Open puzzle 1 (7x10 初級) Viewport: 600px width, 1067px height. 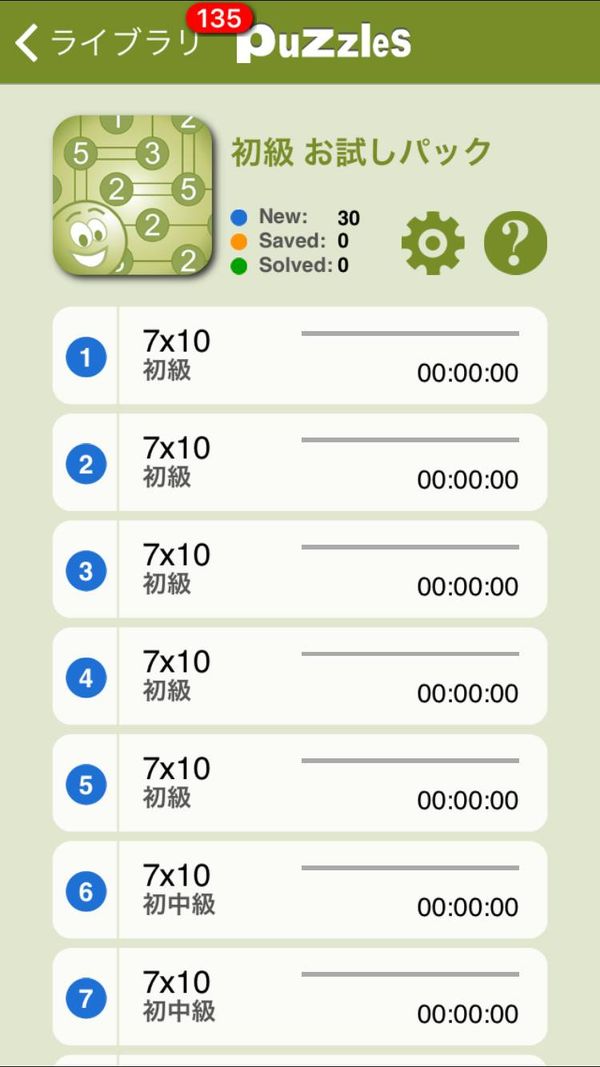300,356
